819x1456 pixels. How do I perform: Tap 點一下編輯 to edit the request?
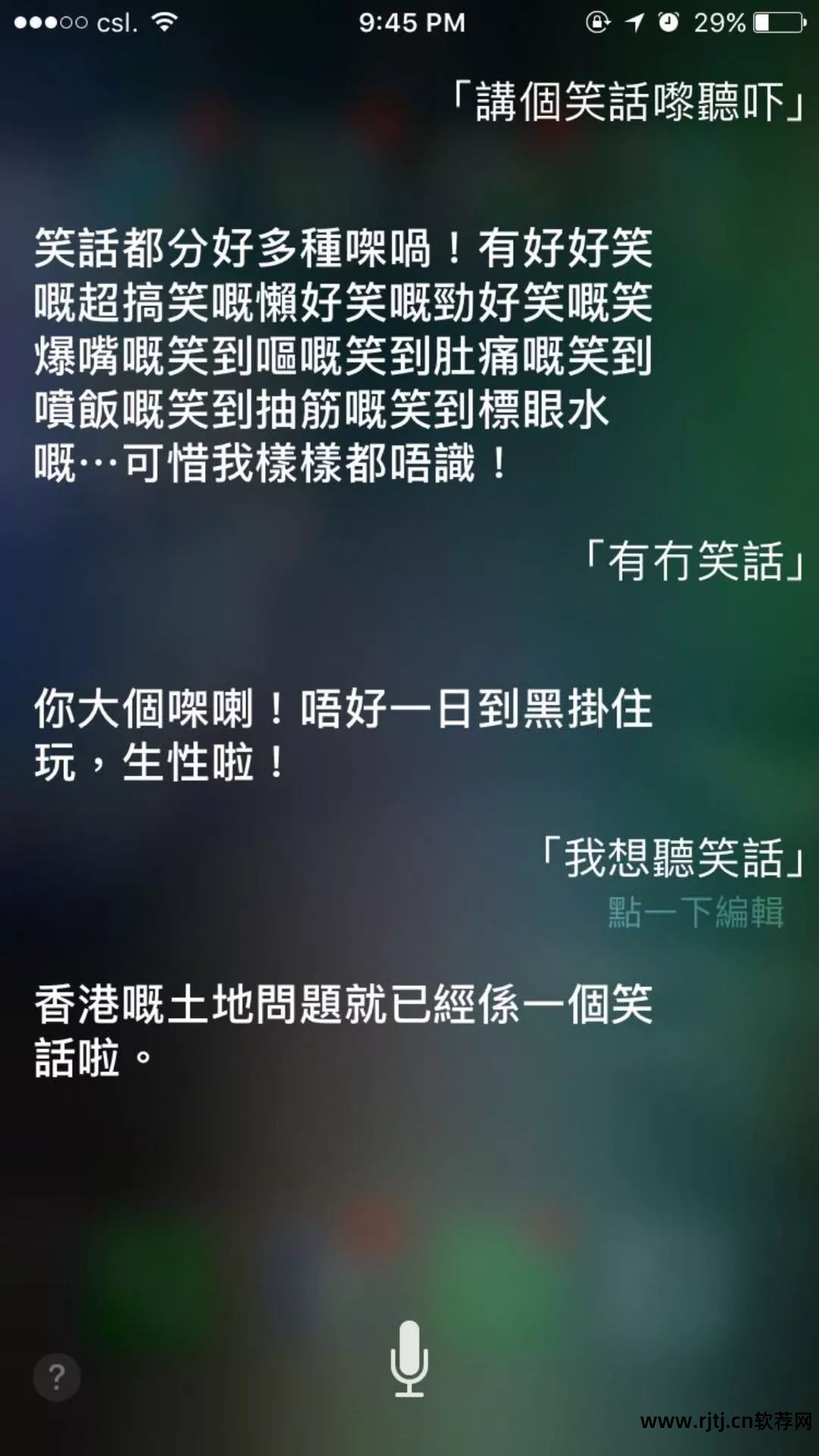(695, 912)
